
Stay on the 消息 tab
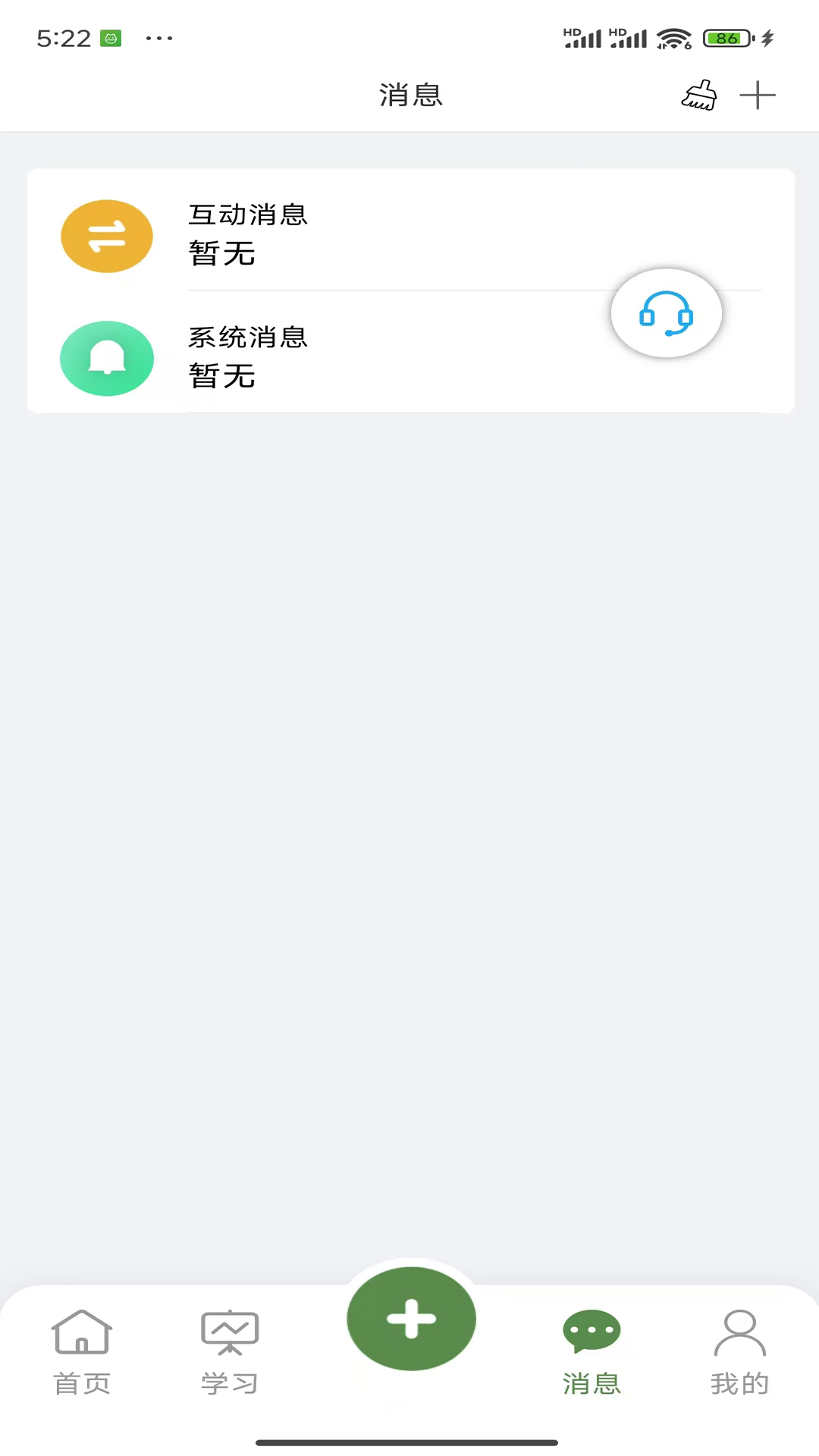click(591, 1350)
